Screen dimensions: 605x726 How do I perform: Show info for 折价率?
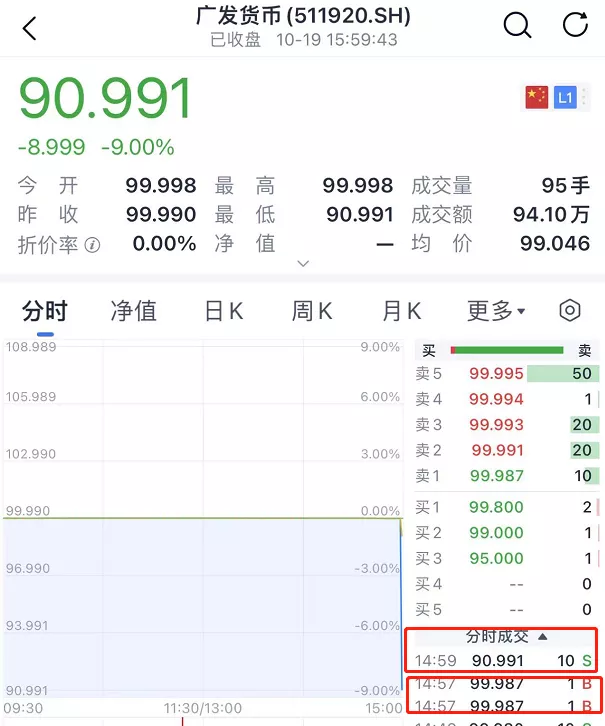click(x=93, y=245)
